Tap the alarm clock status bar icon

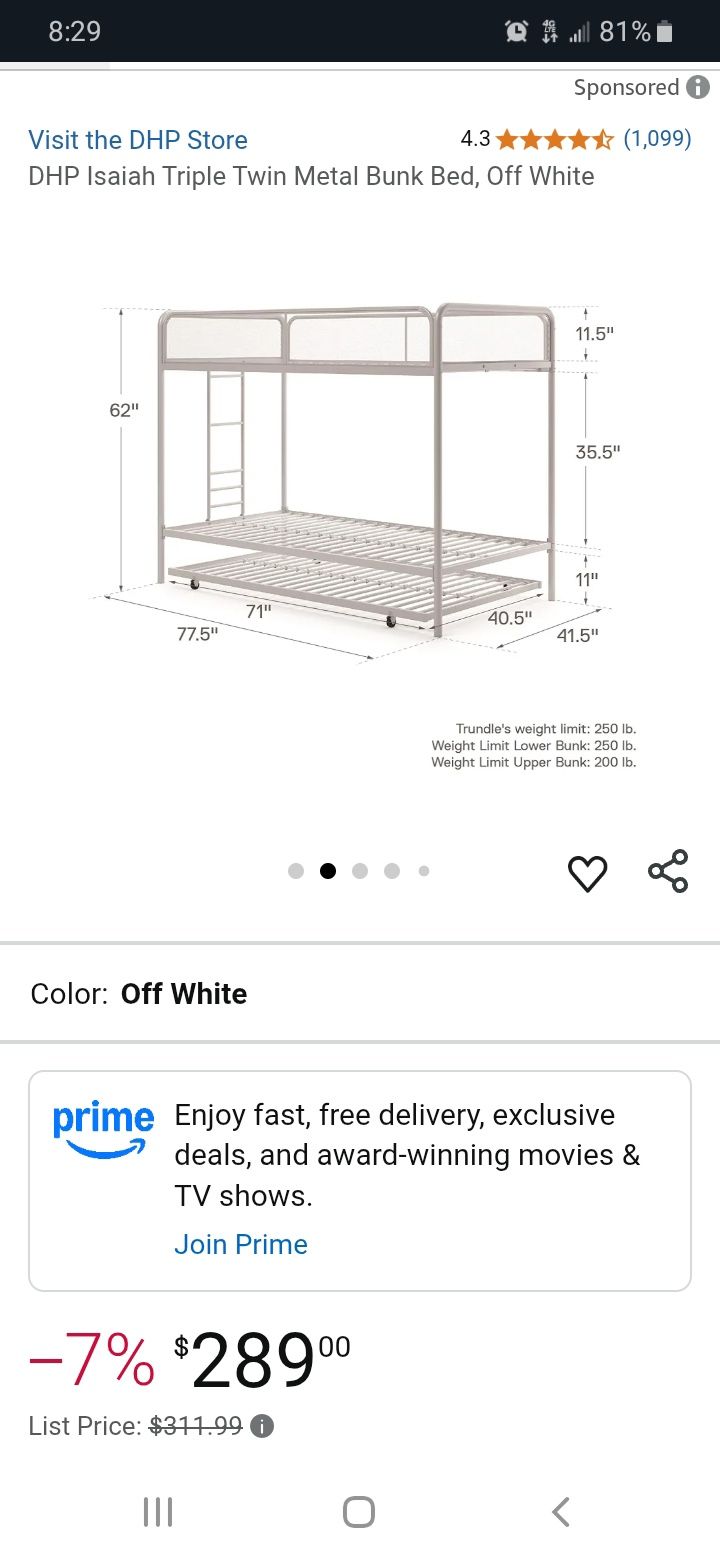(516, 31)
